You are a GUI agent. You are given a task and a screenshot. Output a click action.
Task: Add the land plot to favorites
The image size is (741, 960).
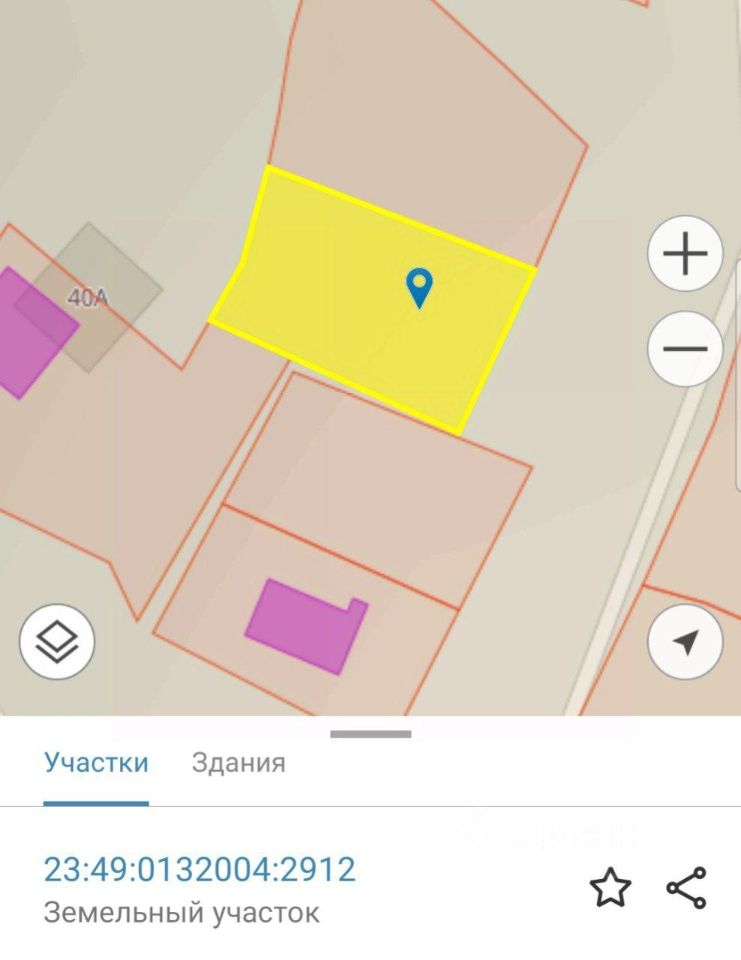(x=610, y=888)
